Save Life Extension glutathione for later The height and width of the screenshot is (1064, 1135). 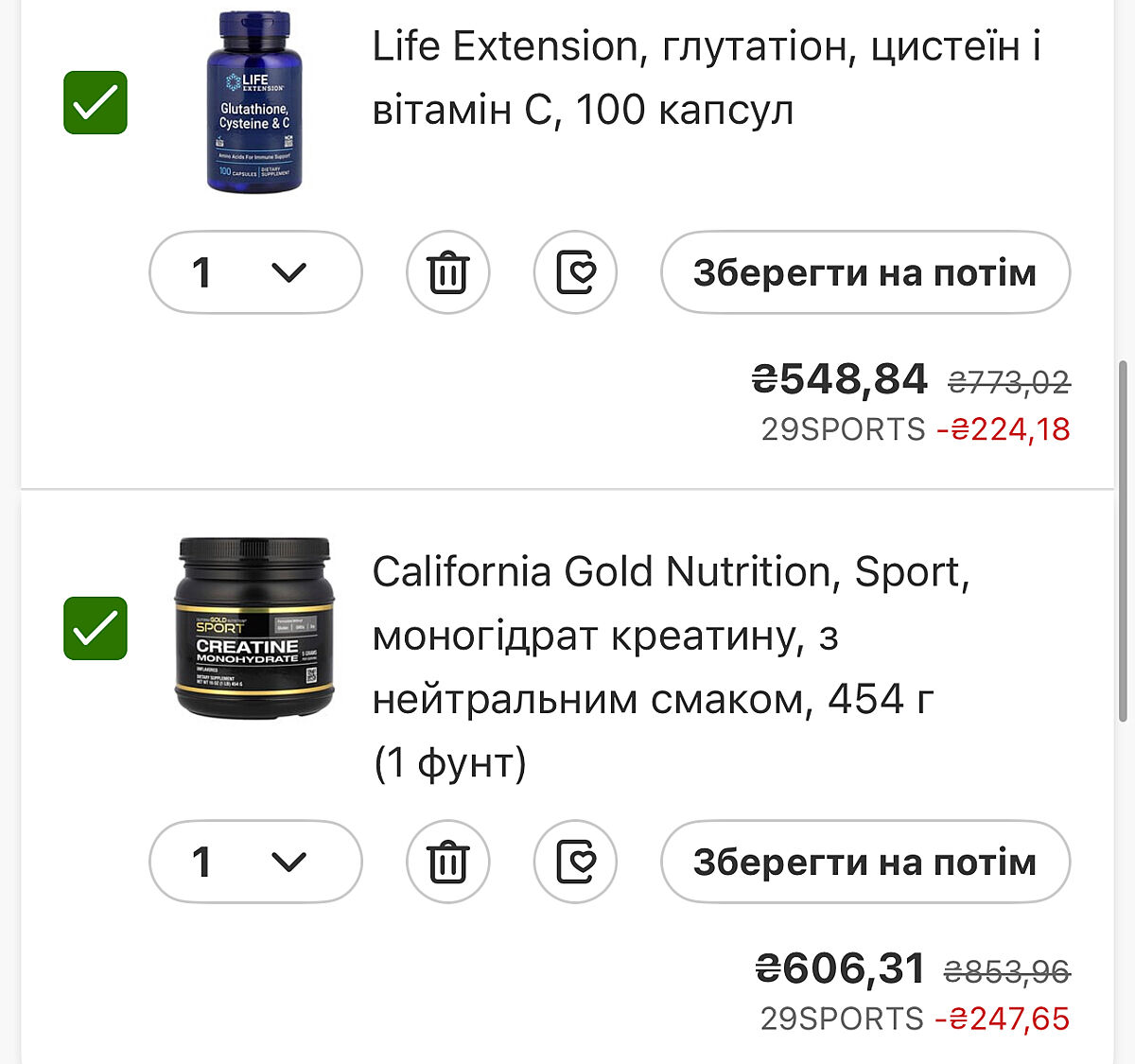(x=864, y=272)
